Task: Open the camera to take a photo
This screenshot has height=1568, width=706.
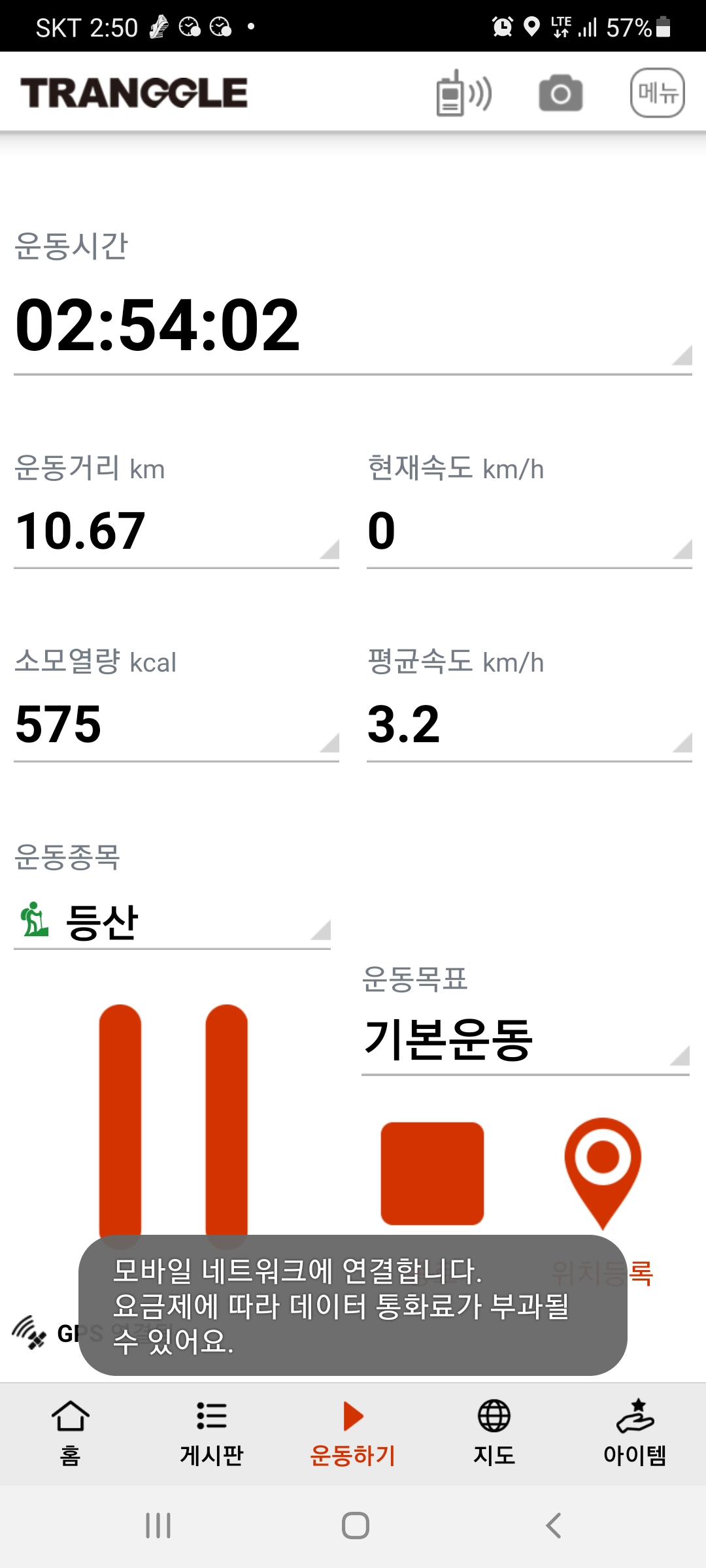Action: point(560,93)
